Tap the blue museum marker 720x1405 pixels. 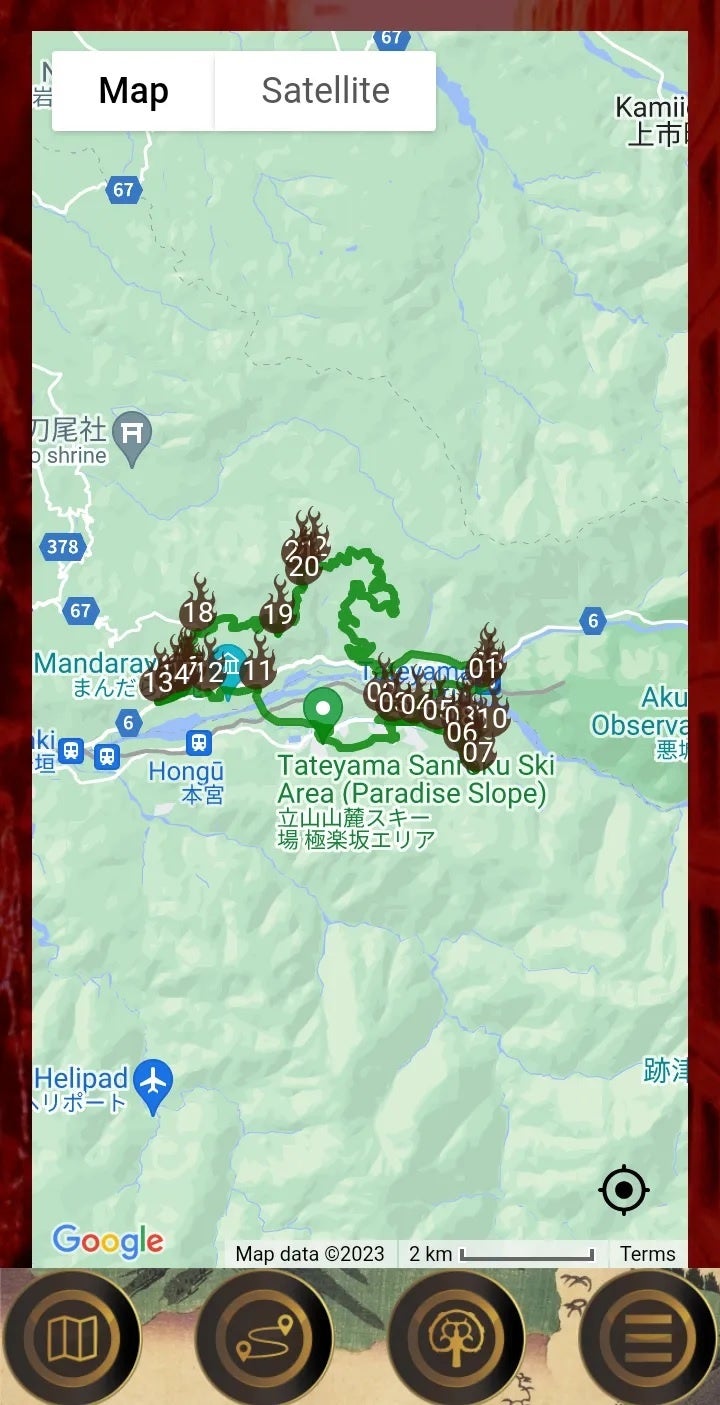pos(229,665)
